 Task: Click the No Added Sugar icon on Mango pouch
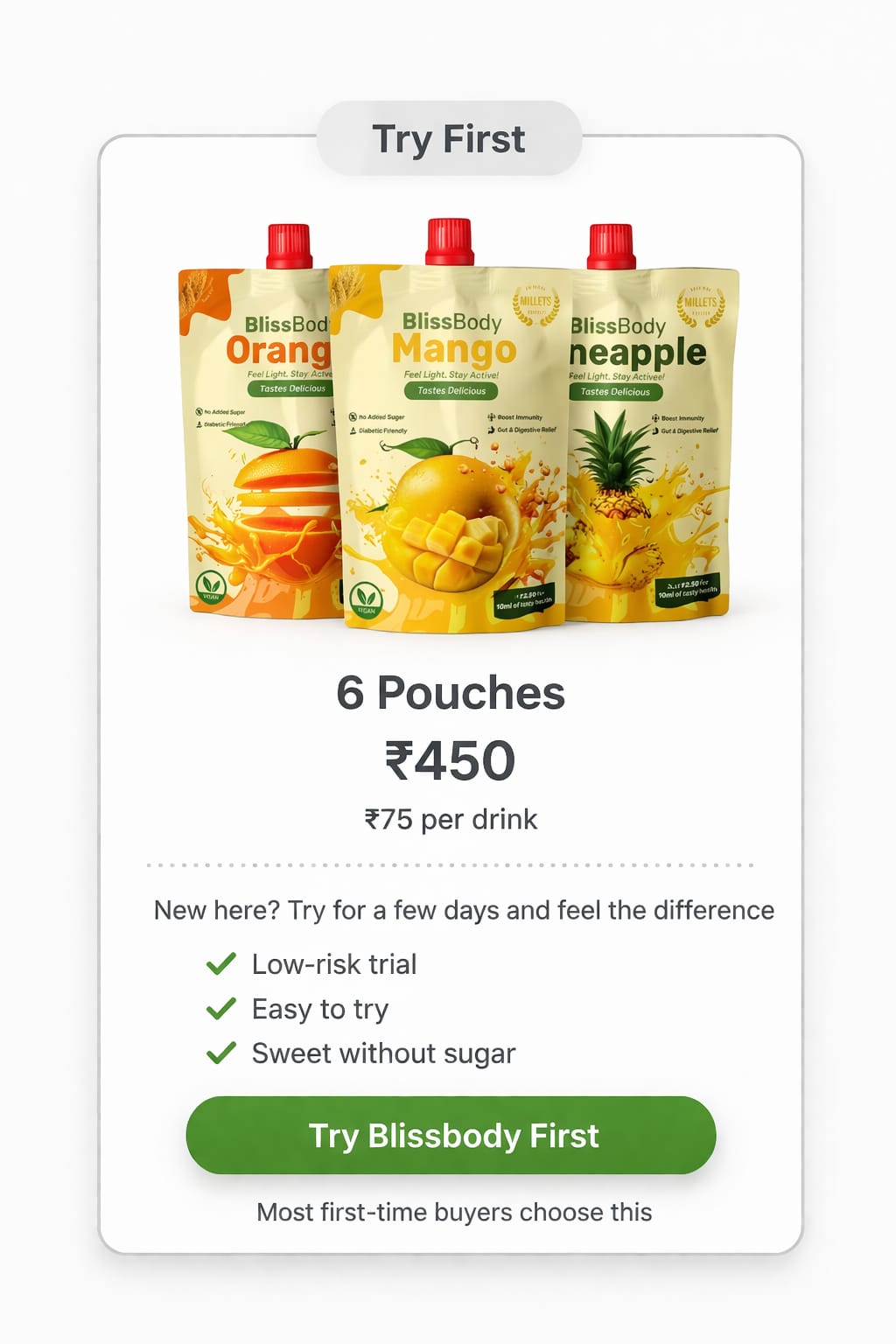pos(353,416)
